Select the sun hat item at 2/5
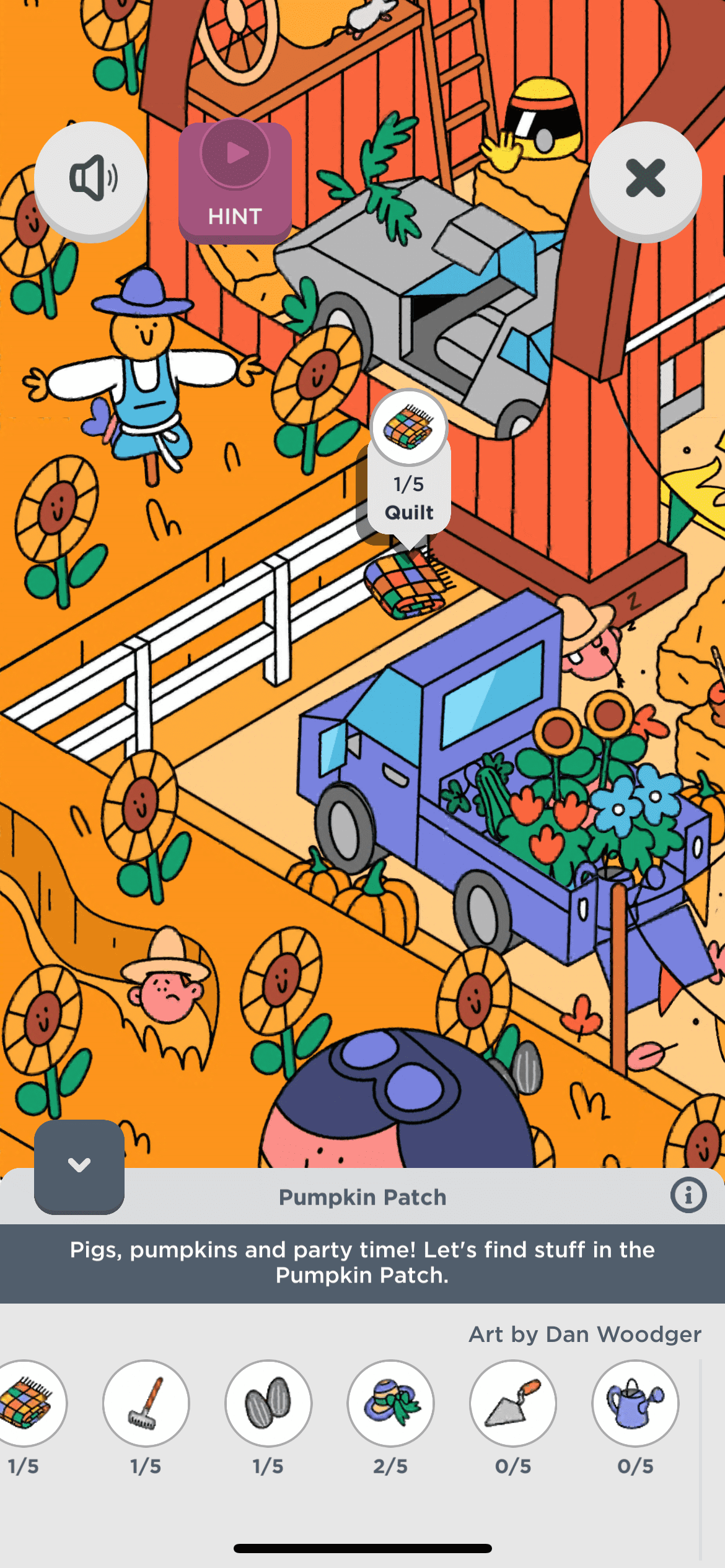725x1568 pixels. [x=390, y=1403]
